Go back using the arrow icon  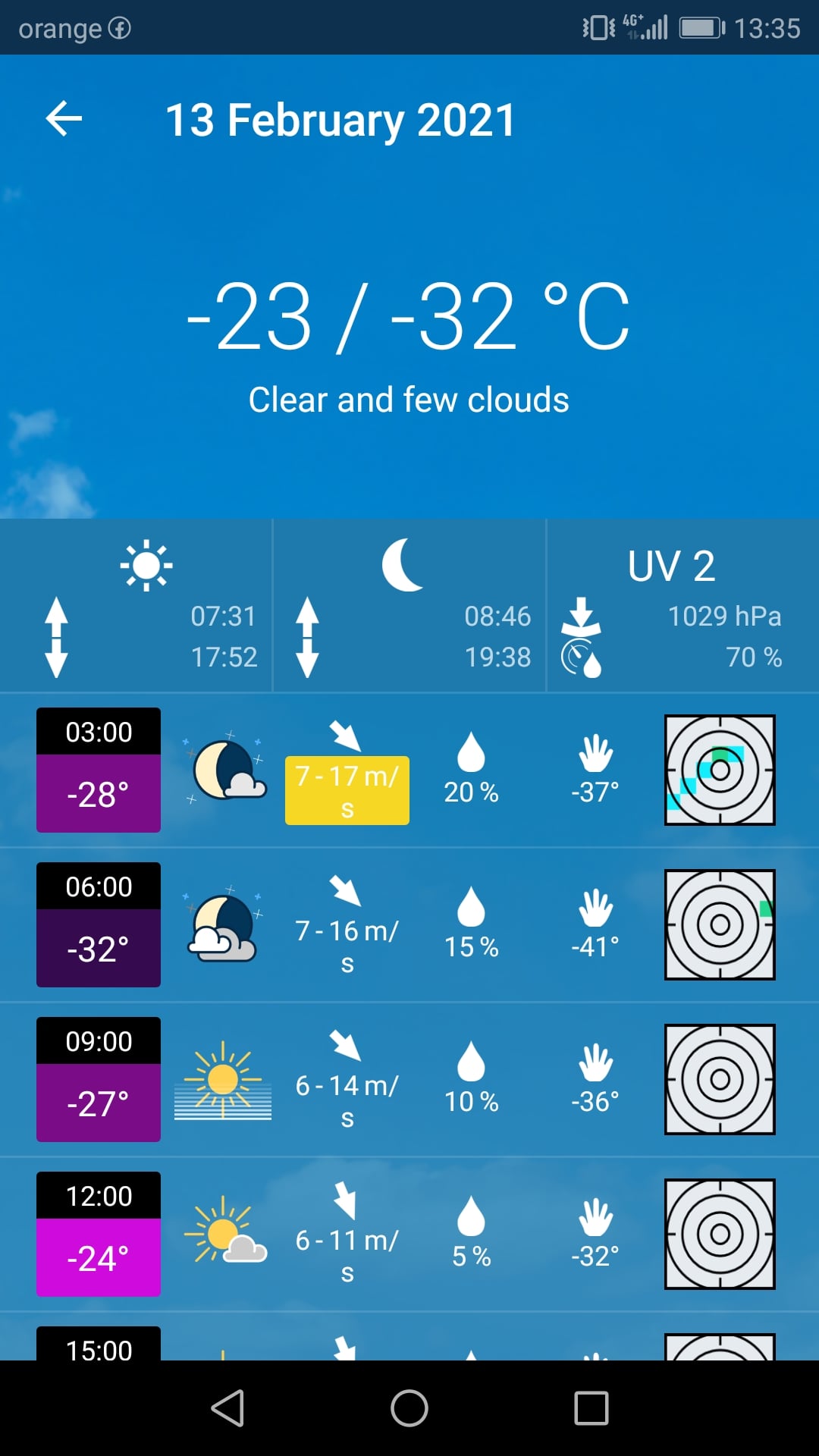(64, 119)
